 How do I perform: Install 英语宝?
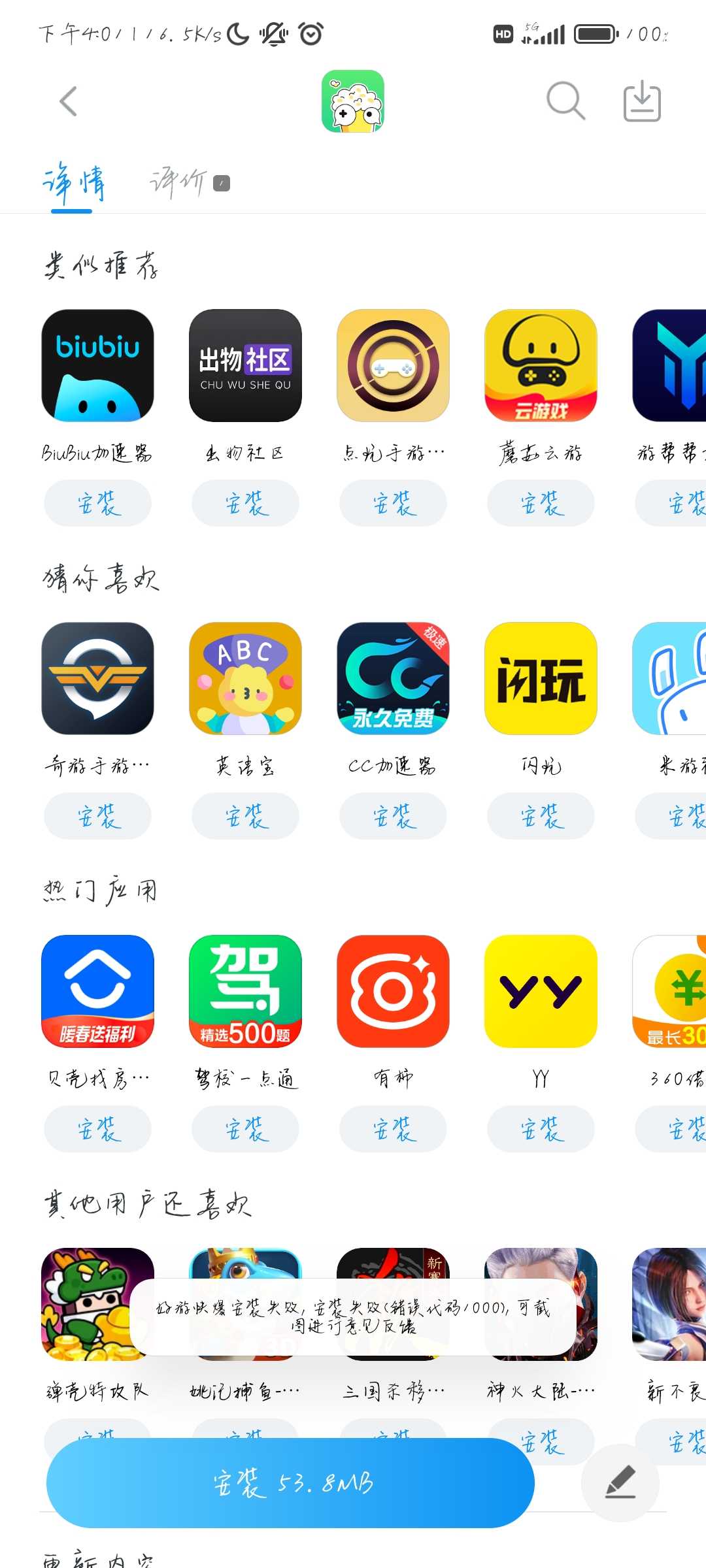[245, 816]
